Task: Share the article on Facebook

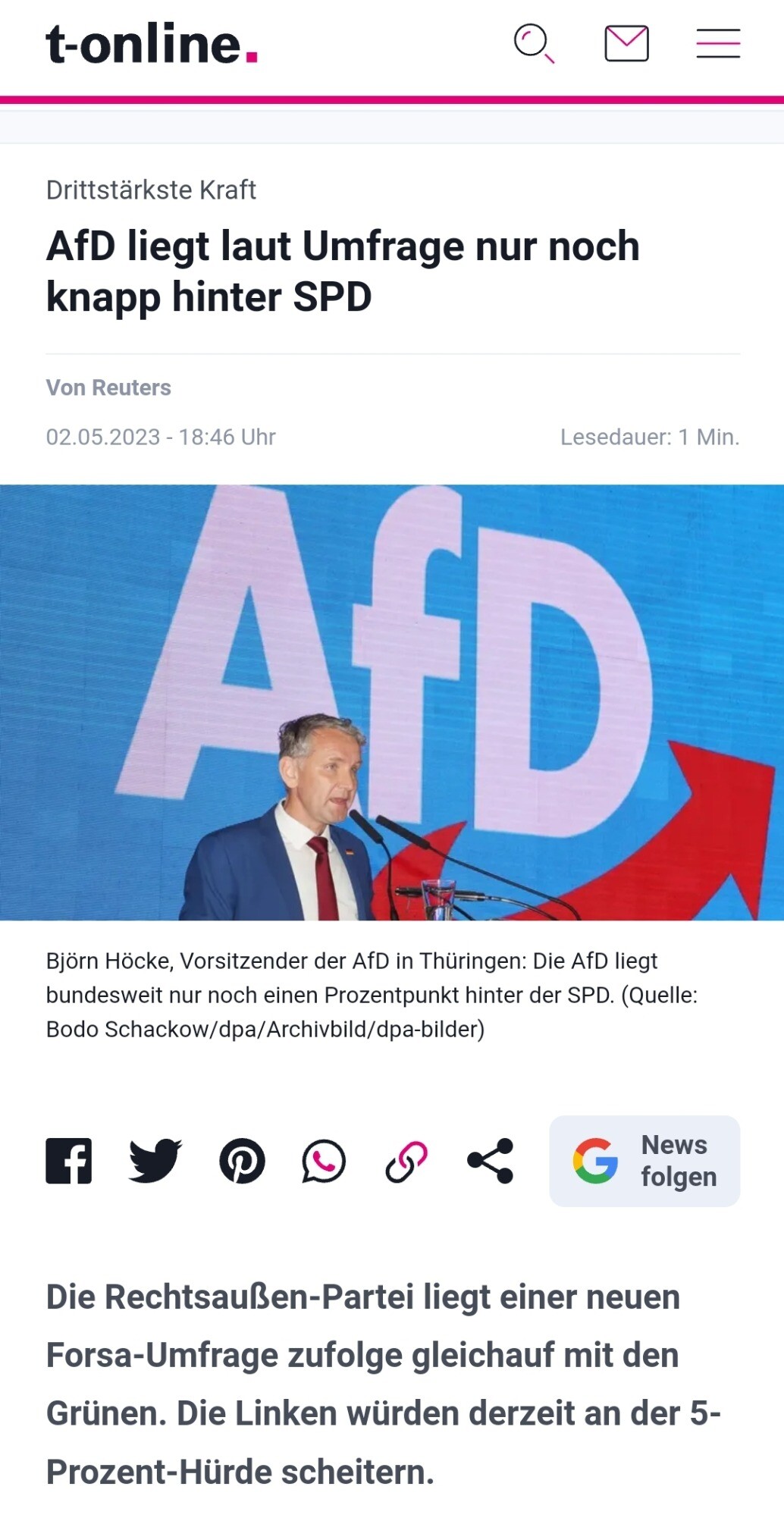Action: click(69, 1161)
